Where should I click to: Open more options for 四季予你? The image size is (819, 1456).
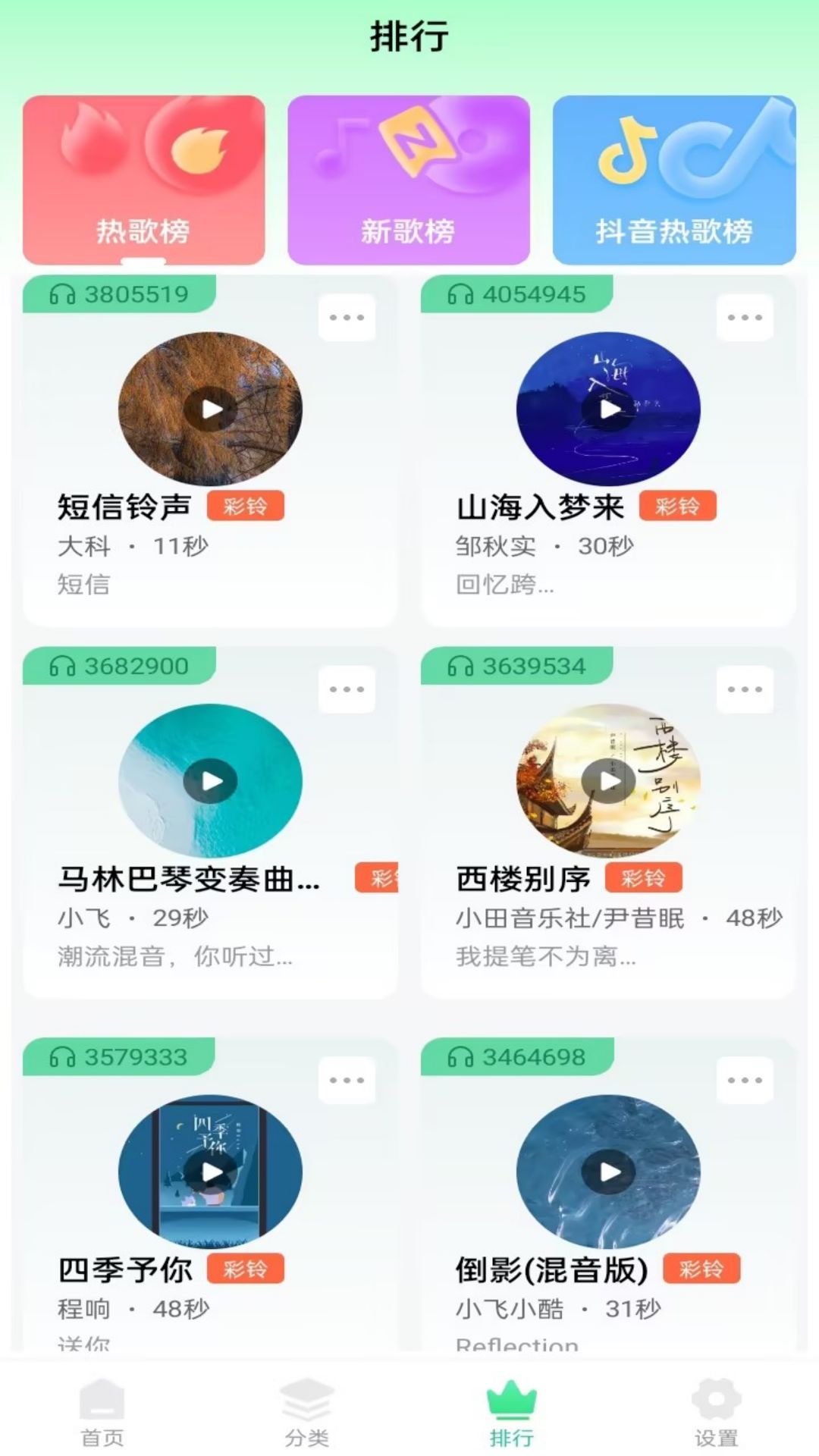pos(347,1080)
